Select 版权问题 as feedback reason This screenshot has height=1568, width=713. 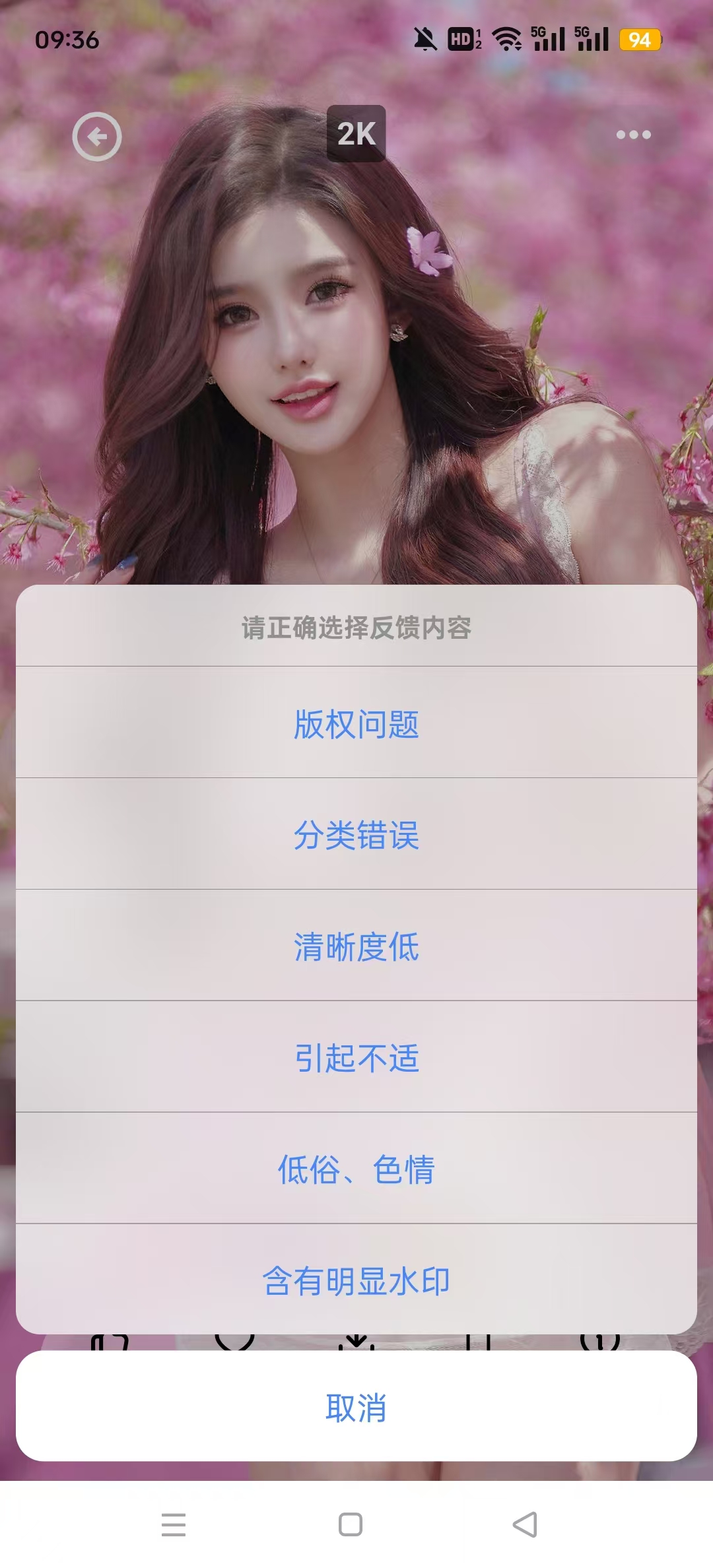tap(356, 724)
